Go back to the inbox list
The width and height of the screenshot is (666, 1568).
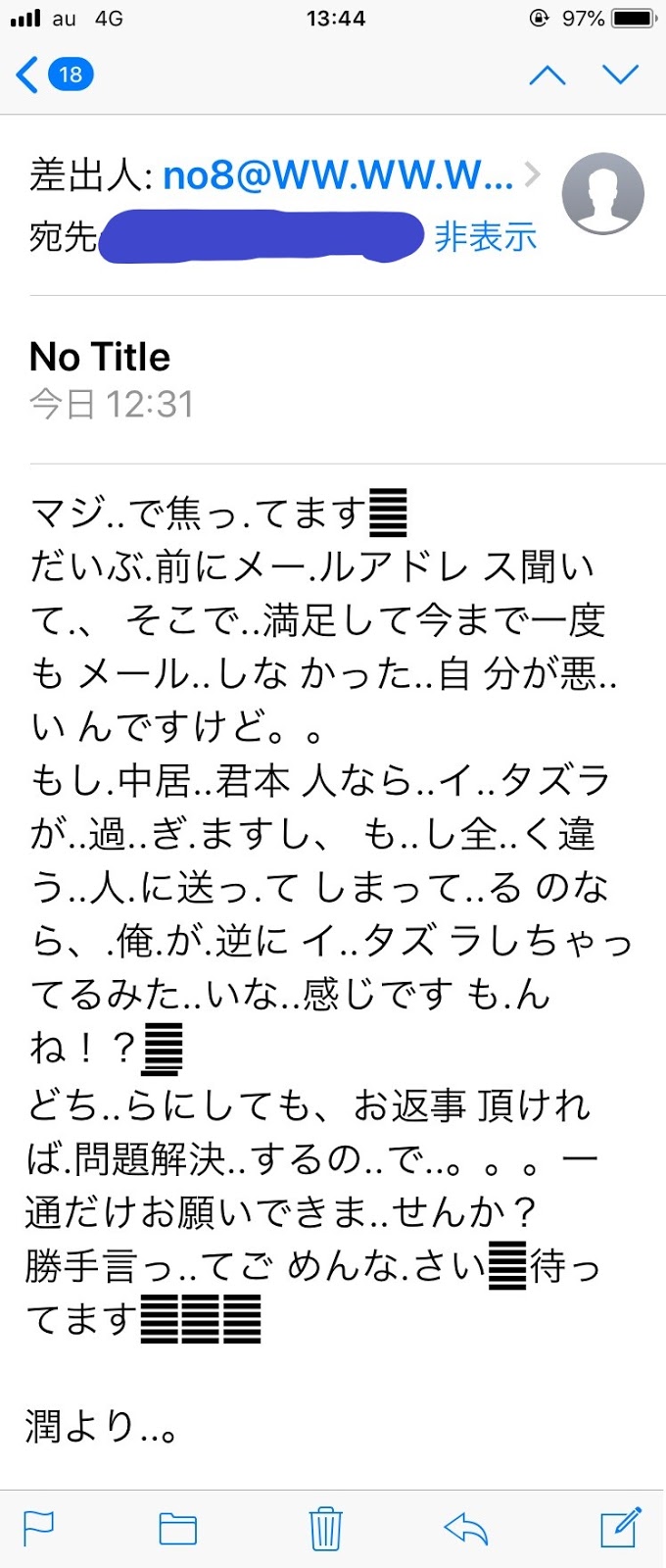[x=54, y=74]
